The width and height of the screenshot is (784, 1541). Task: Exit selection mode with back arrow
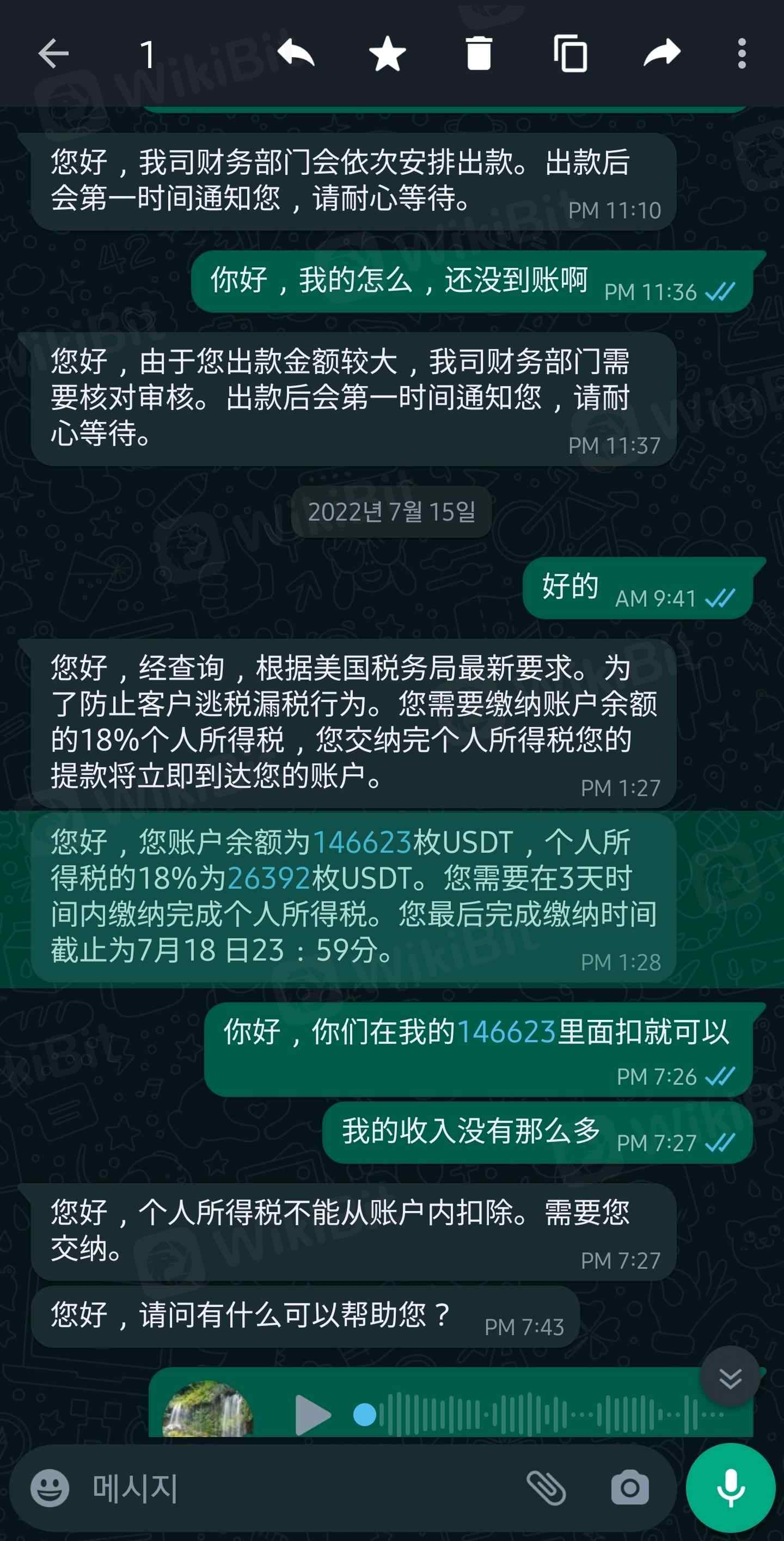(x=53, y=54)
